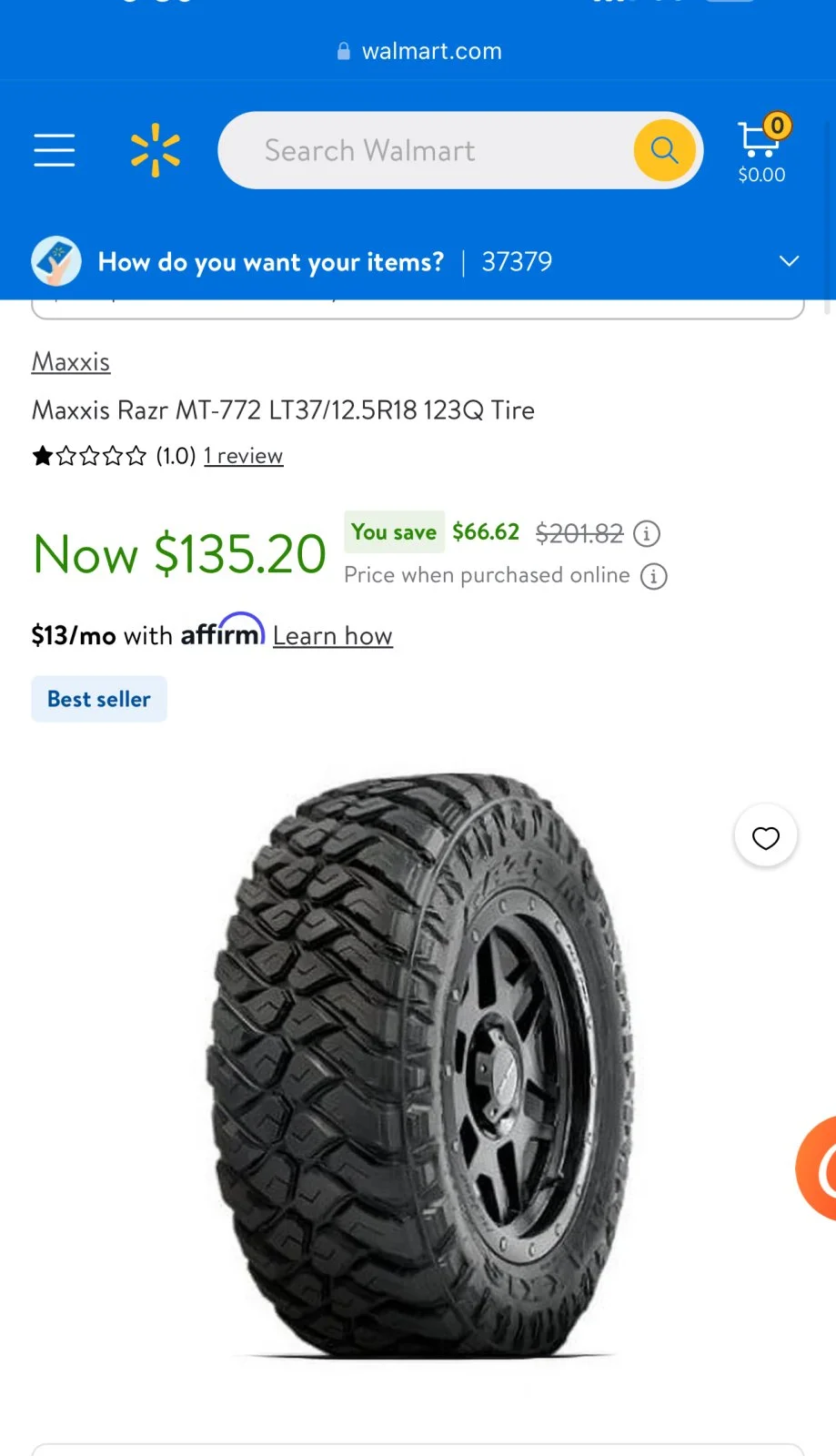Open Affirm Learn how link
This screenshot has width=836, height=1456.
[332, 636]
